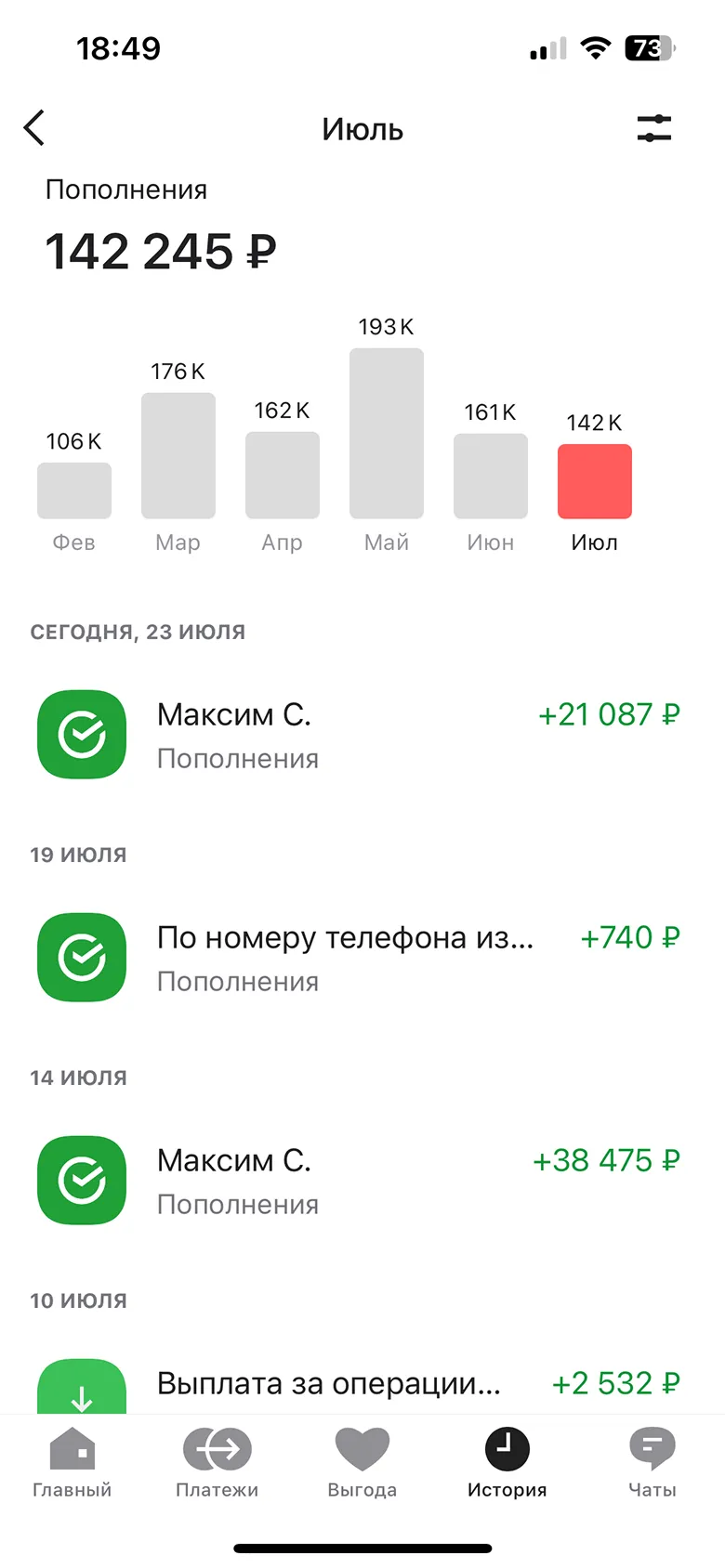This screenshot has width=725, height=1568.
Task: Open Чаты via chat bubble icon
Action: [651, 1449]
